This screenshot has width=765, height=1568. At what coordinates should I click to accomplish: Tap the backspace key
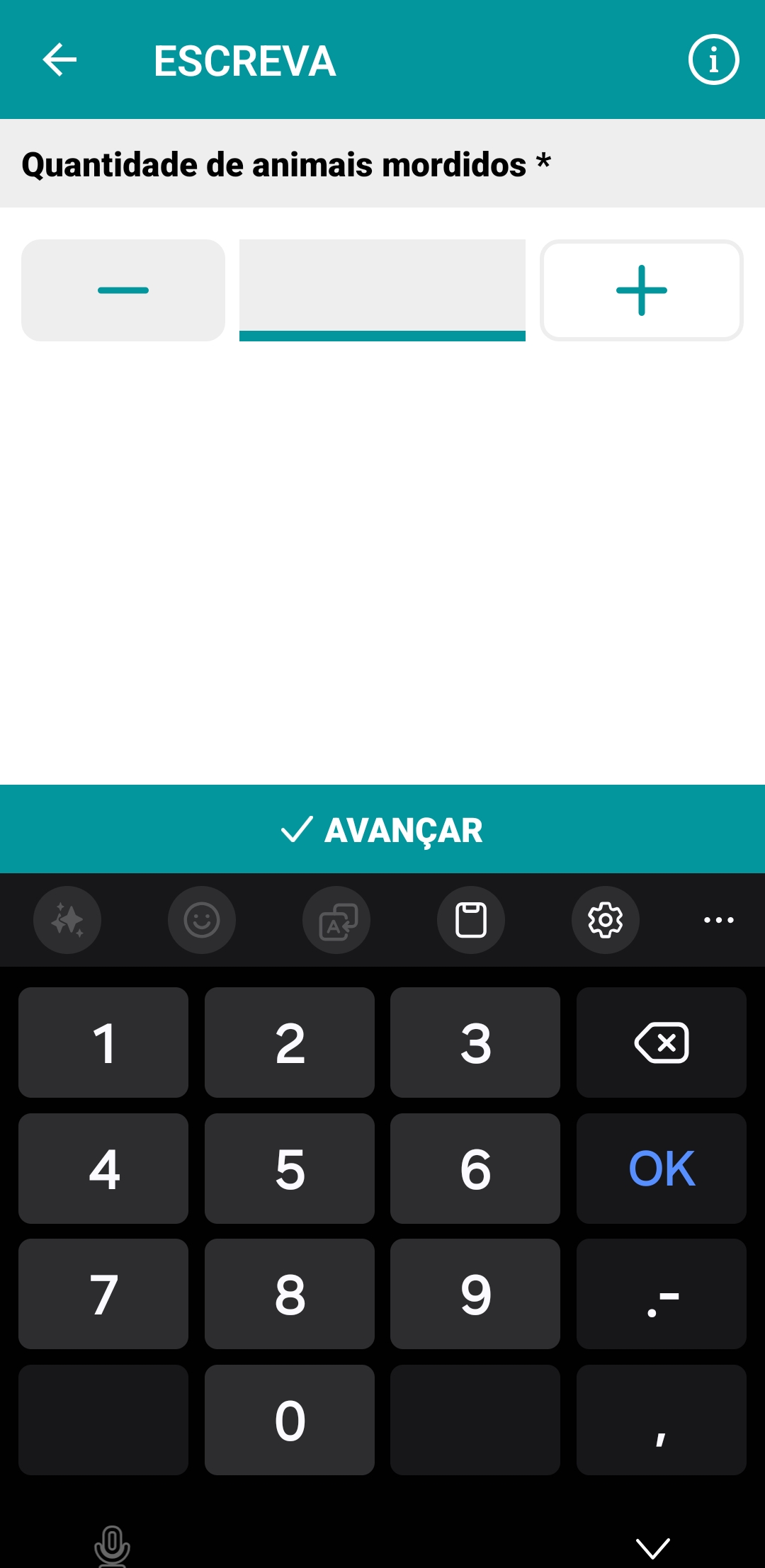click(x=661, y=1043)
